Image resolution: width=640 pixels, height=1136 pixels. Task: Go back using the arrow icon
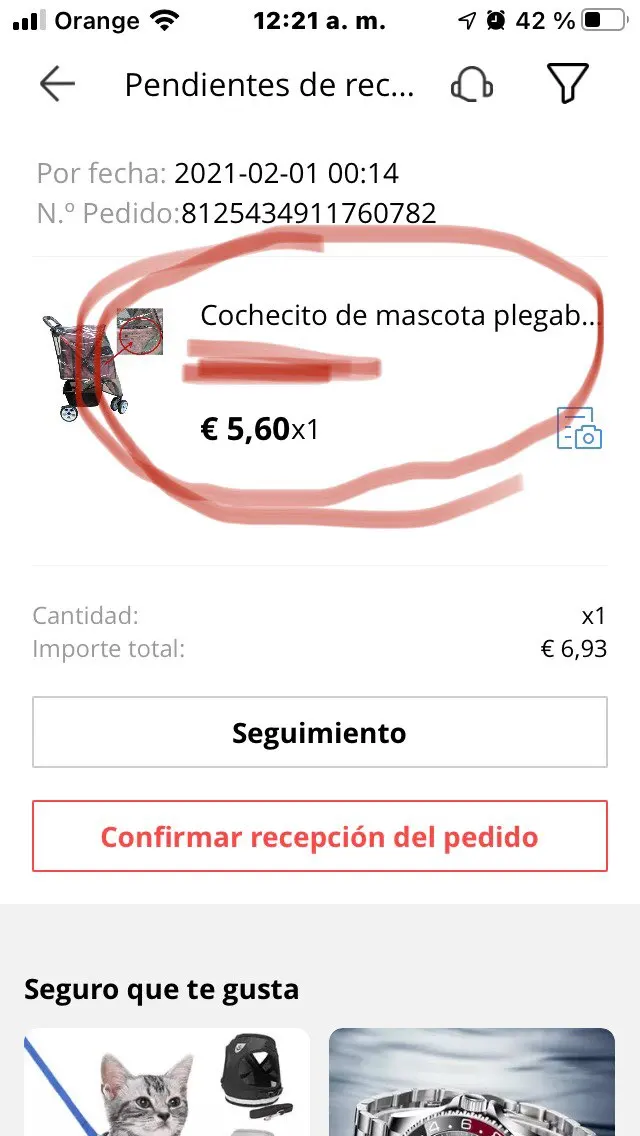[x=57, y=85]
